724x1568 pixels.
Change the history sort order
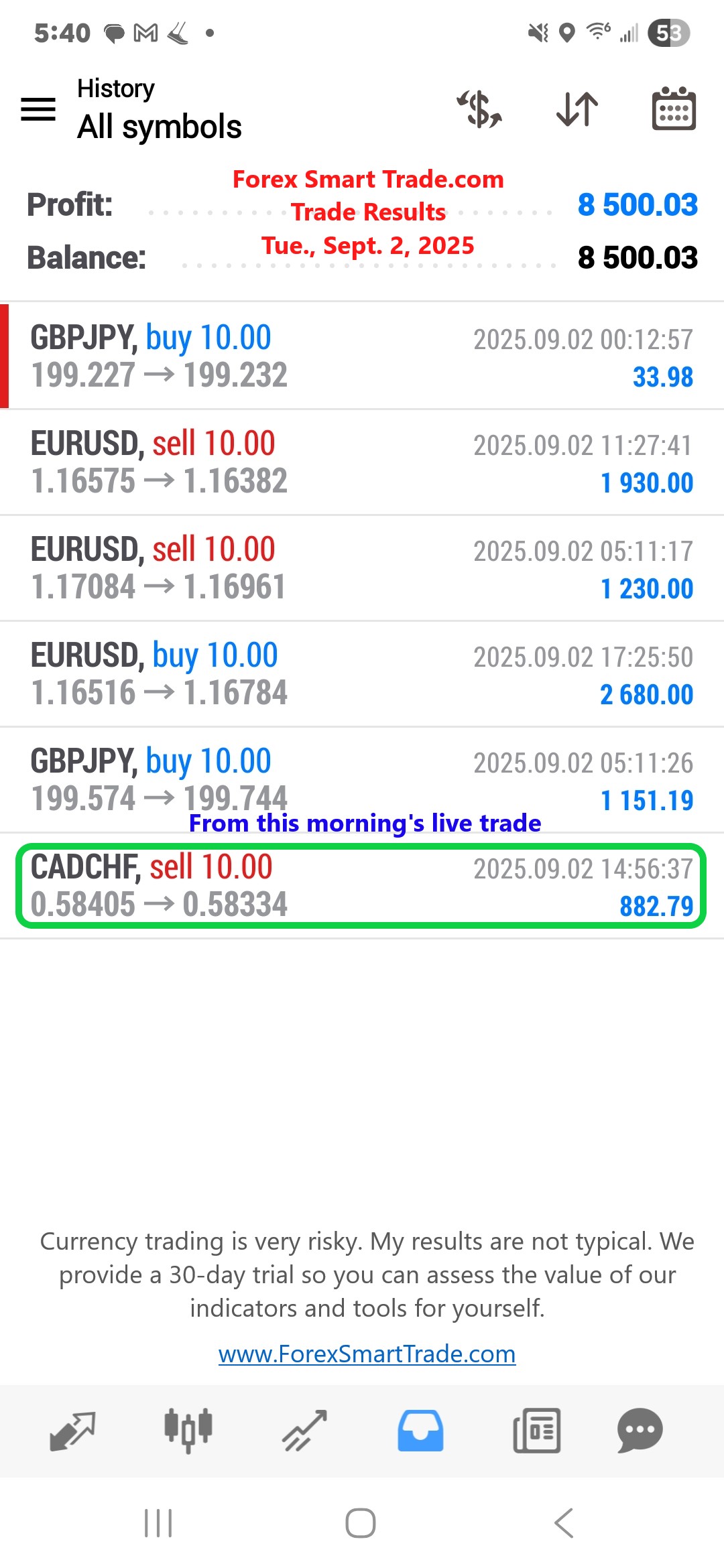pyautogui.click(x=577, y=109)
